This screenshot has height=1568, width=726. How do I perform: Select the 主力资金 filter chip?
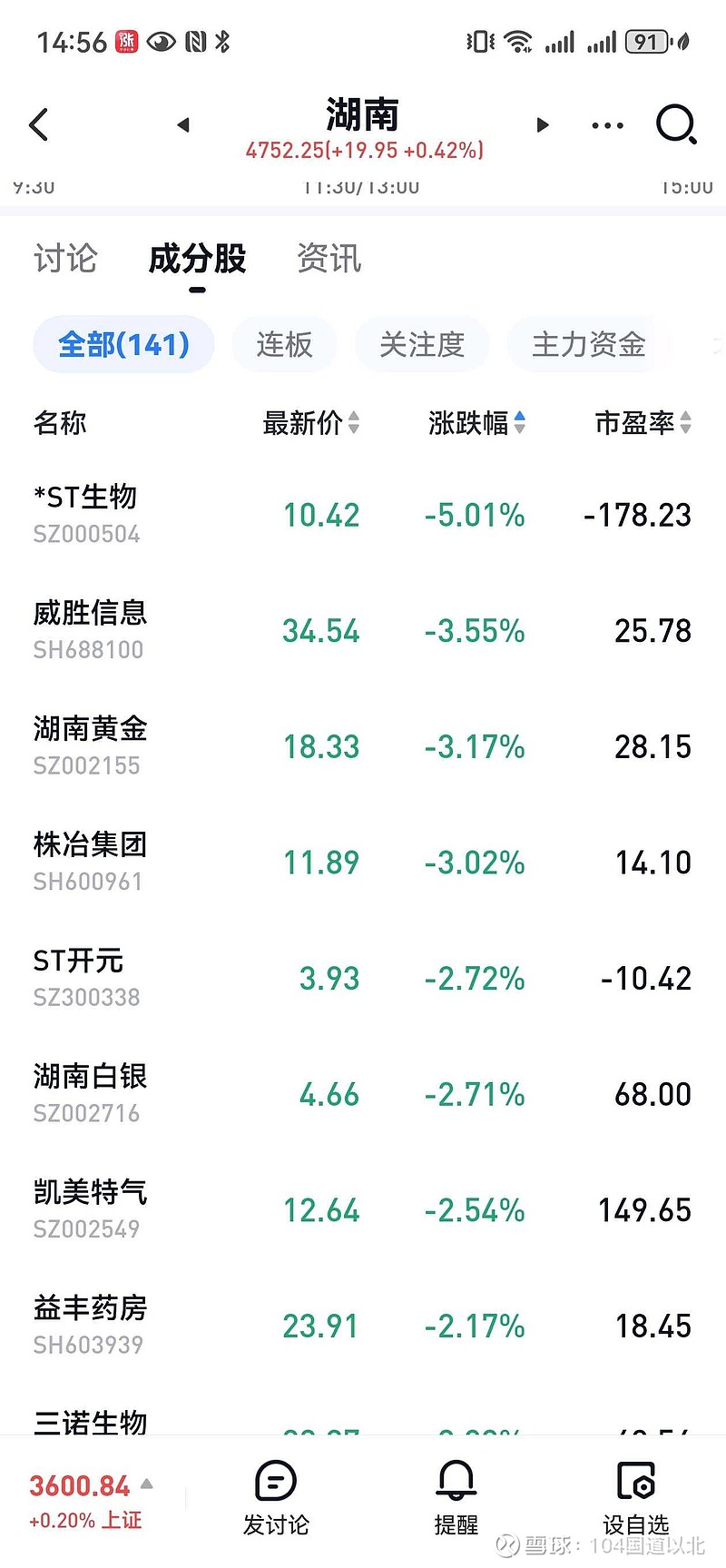click(588, 344)
